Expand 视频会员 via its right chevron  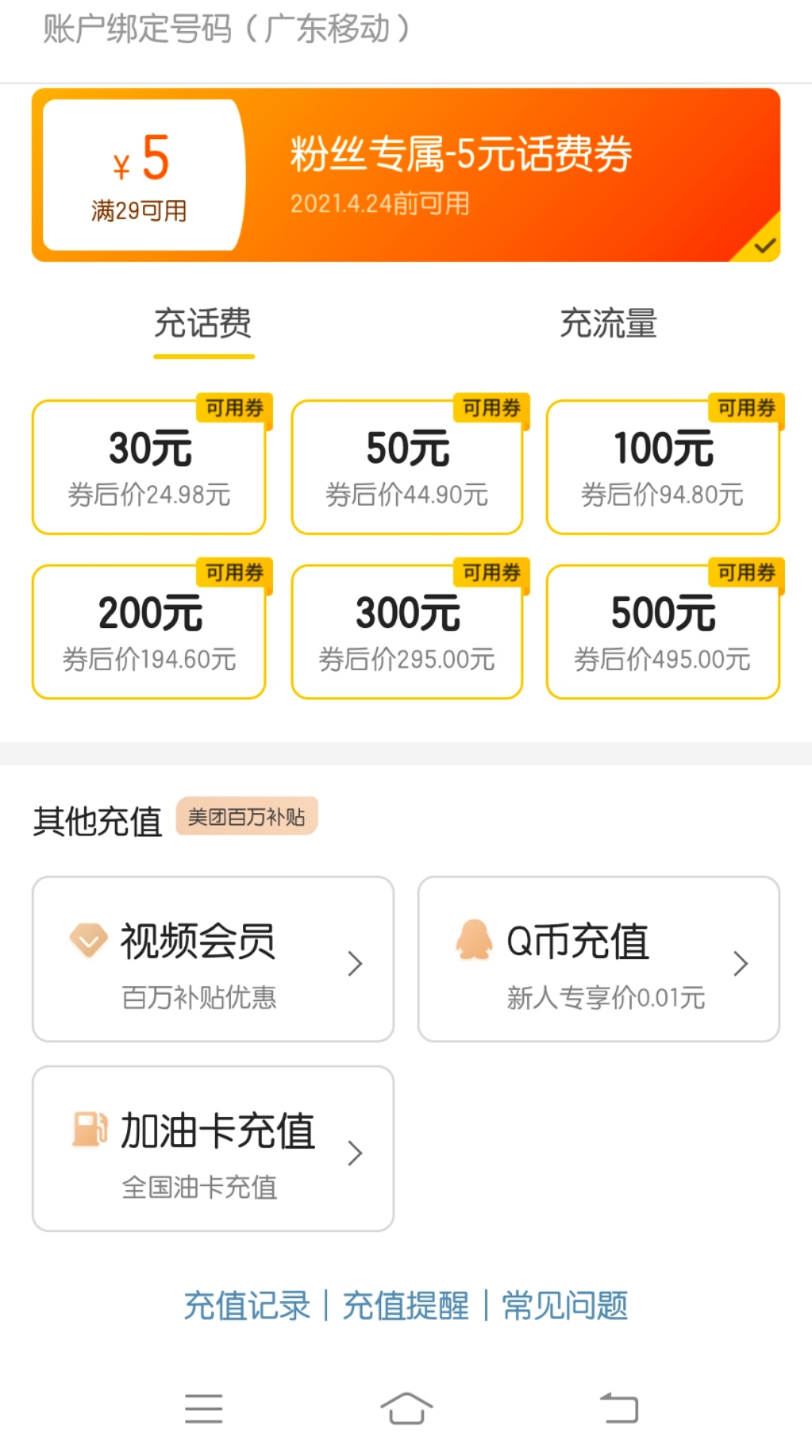354,963
